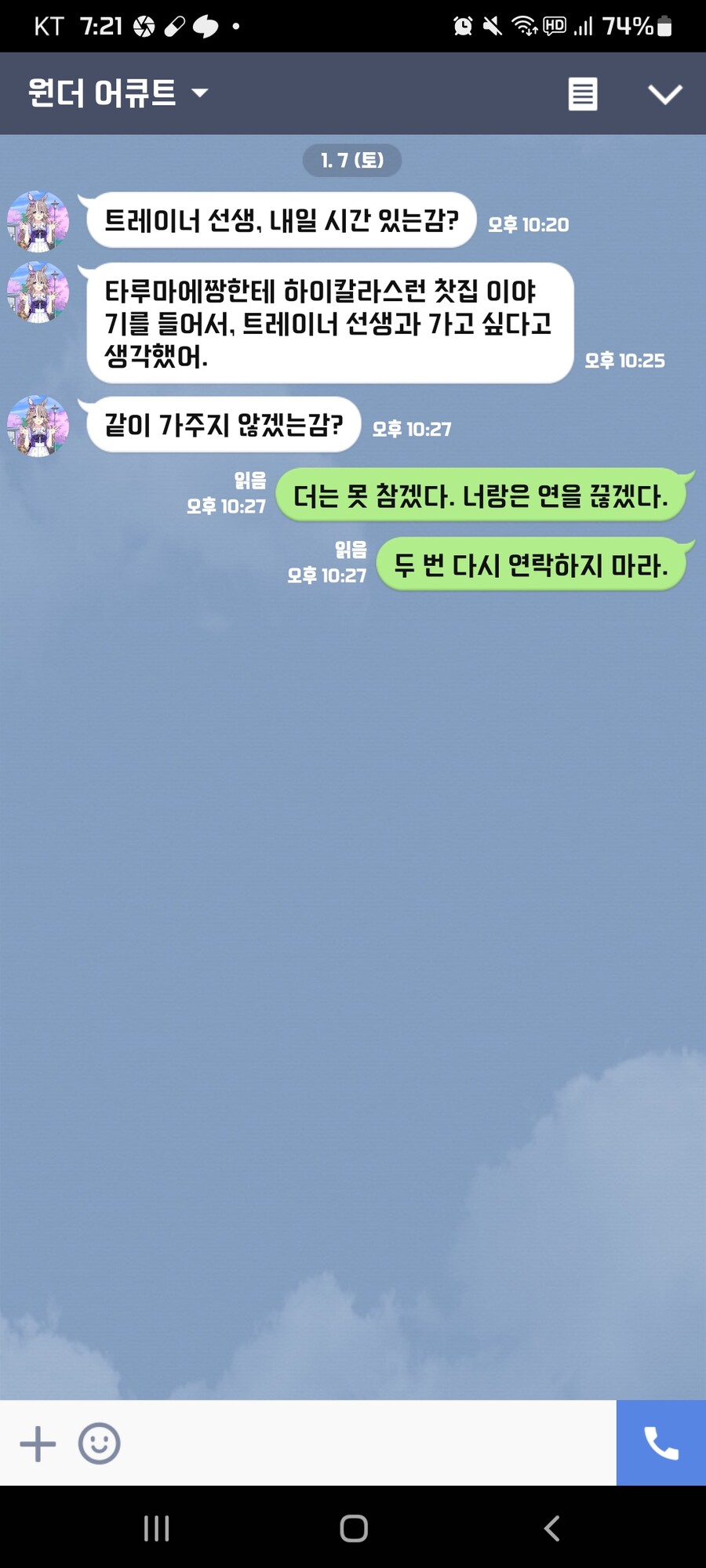Open the recent apps view
Viewport: 706px width, 1568px height.
pyautogui.click(x=156, y=1528)
